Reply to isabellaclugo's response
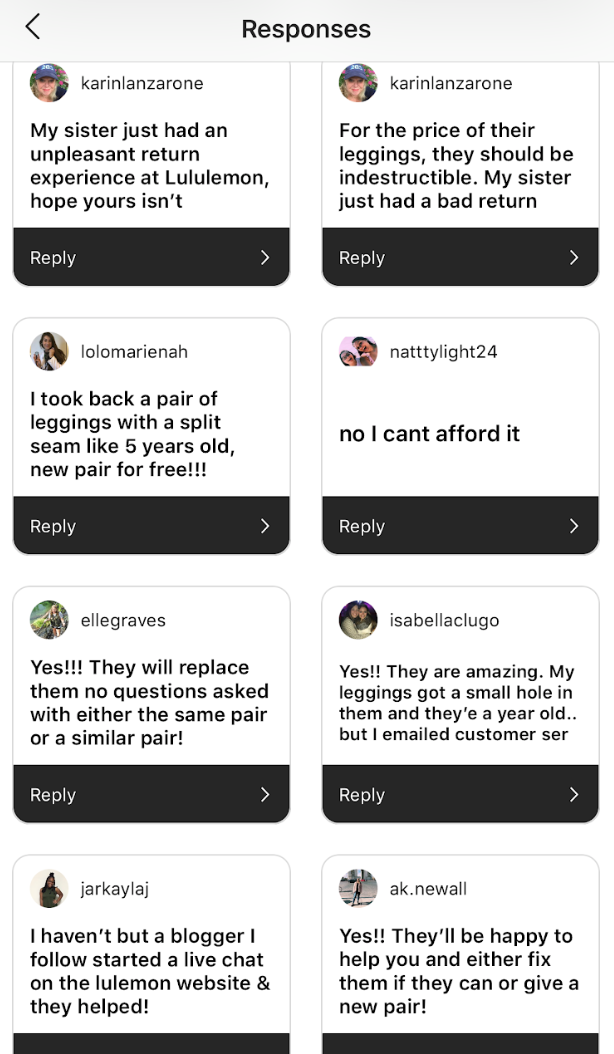 click(x=460, y=795)
